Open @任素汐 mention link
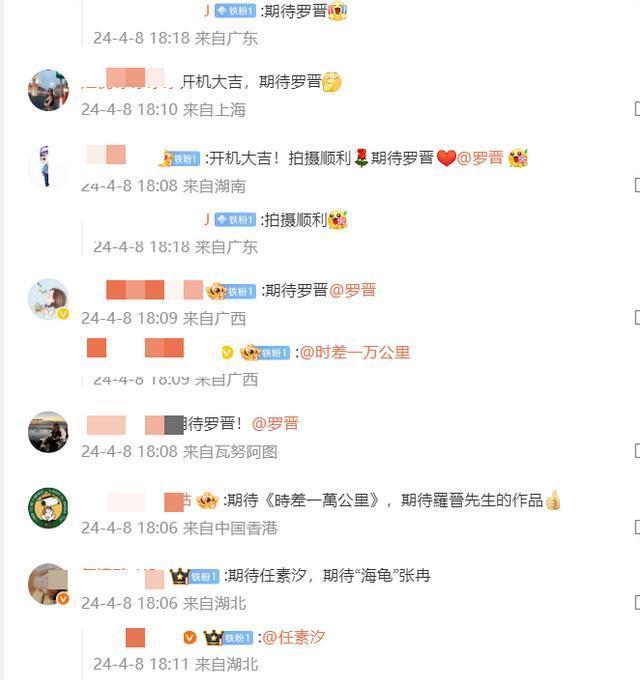The image size is (640, 680). click(294, 638)
